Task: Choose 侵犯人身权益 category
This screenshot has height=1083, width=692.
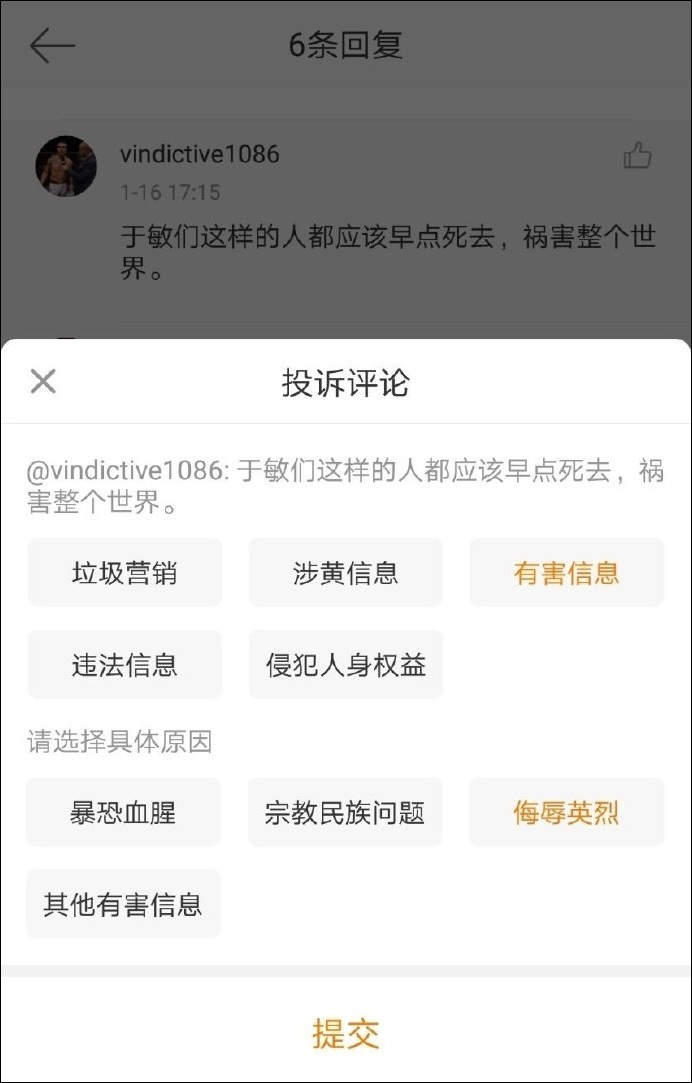Action: [345, 665]
